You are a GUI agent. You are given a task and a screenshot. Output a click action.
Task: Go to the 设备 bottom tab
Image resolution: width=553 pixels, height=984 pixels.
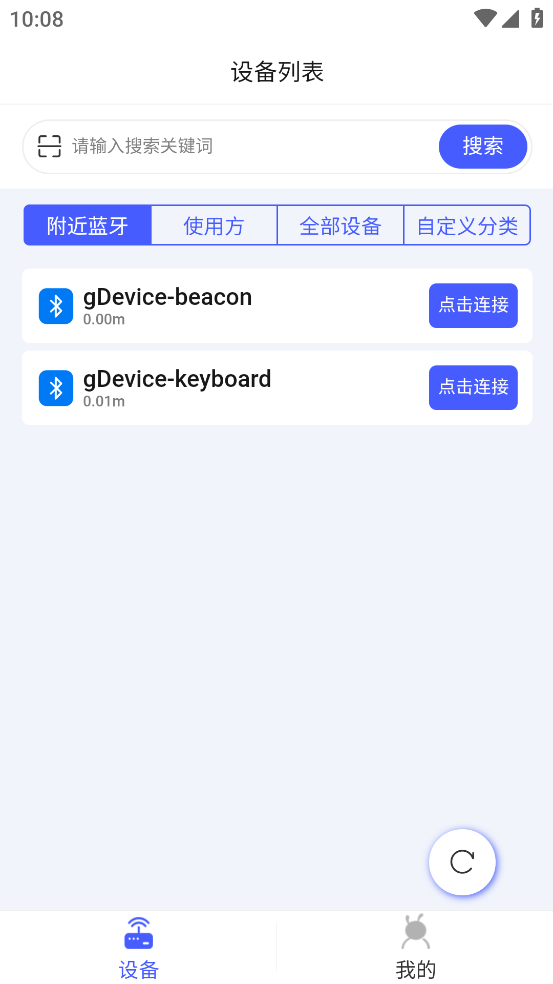pyautogui.click(x=138, y=948)
